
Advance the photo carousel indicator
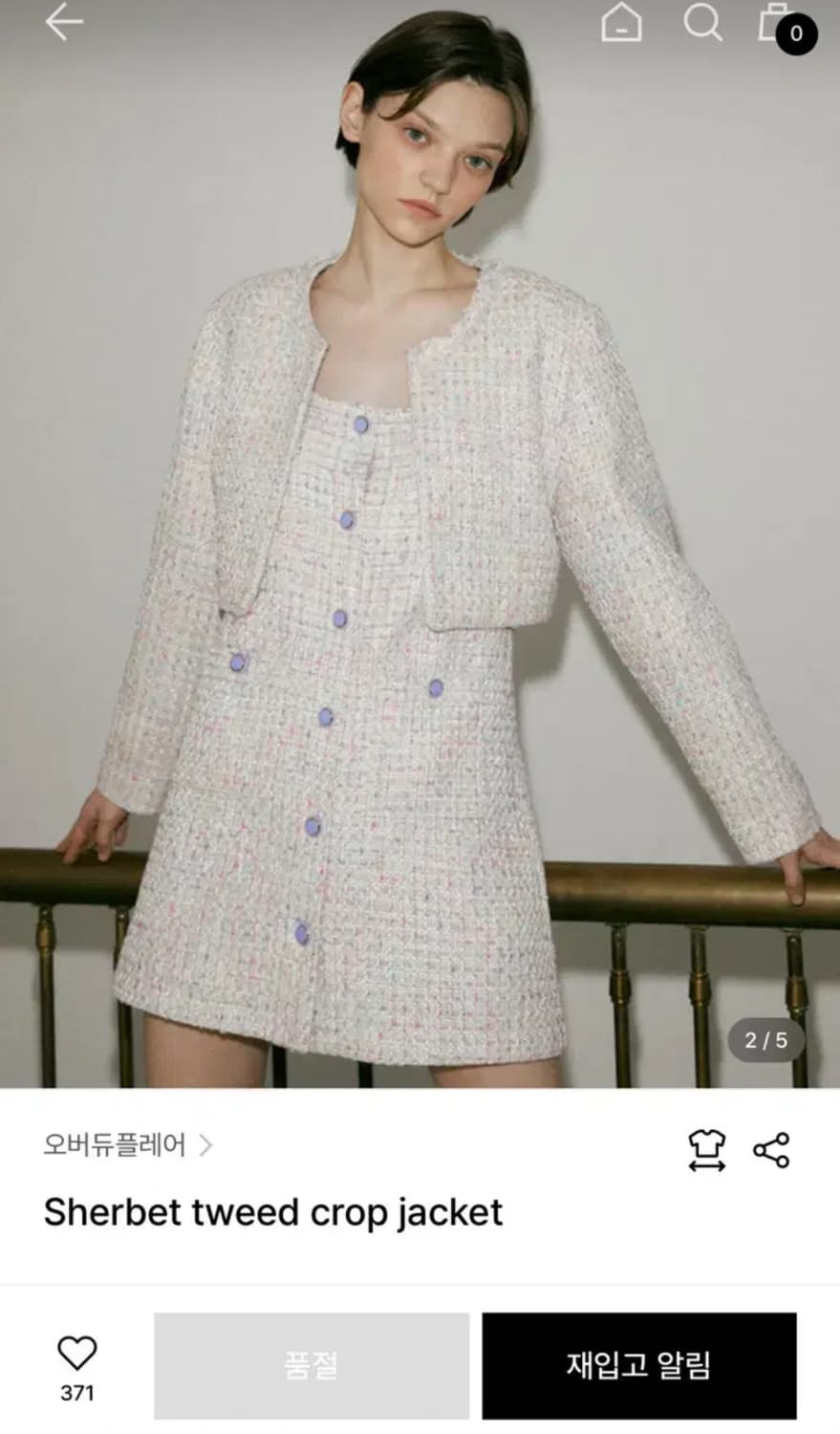pos(766,1041)
